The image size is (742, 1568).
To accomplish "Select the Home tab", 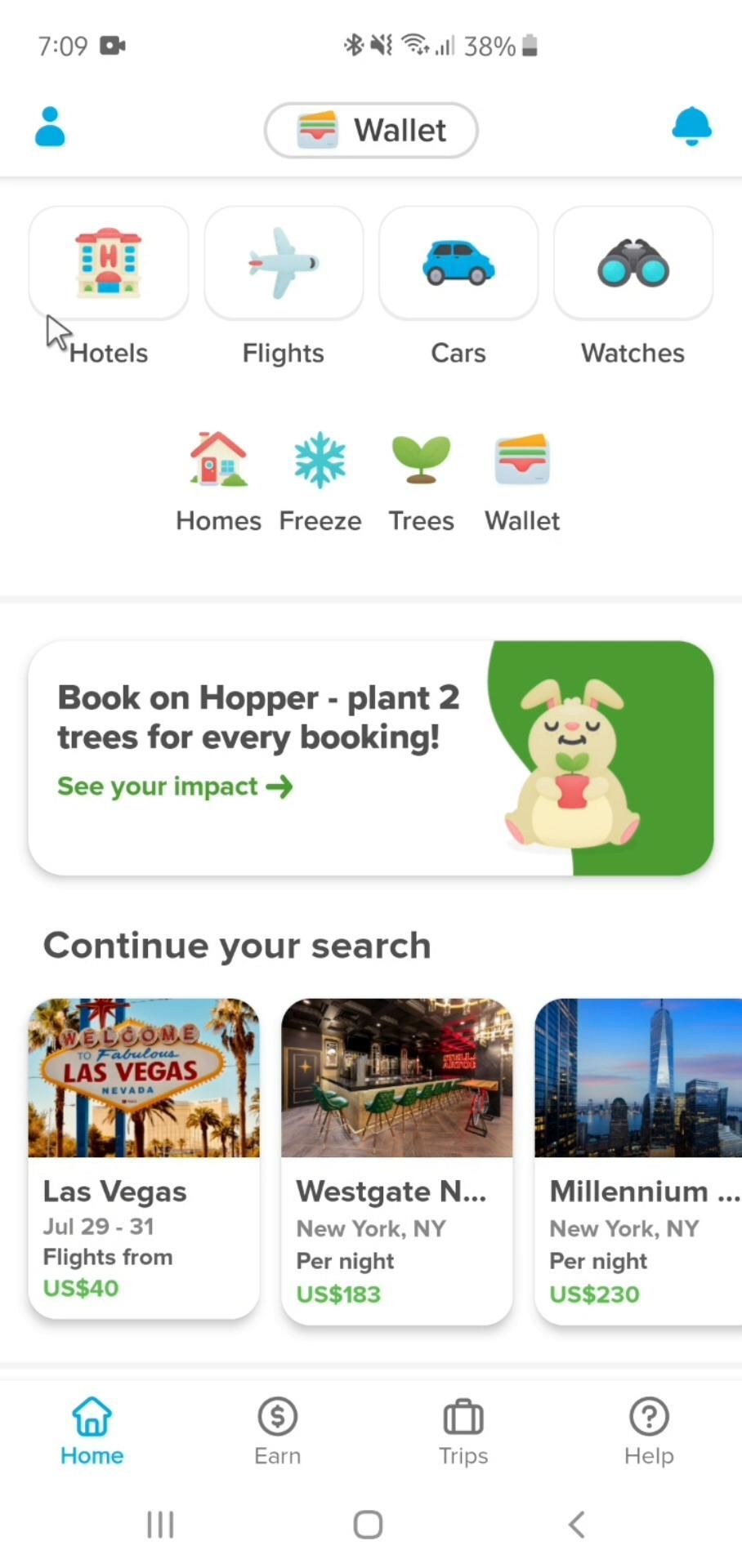I will coord(92,1431).
